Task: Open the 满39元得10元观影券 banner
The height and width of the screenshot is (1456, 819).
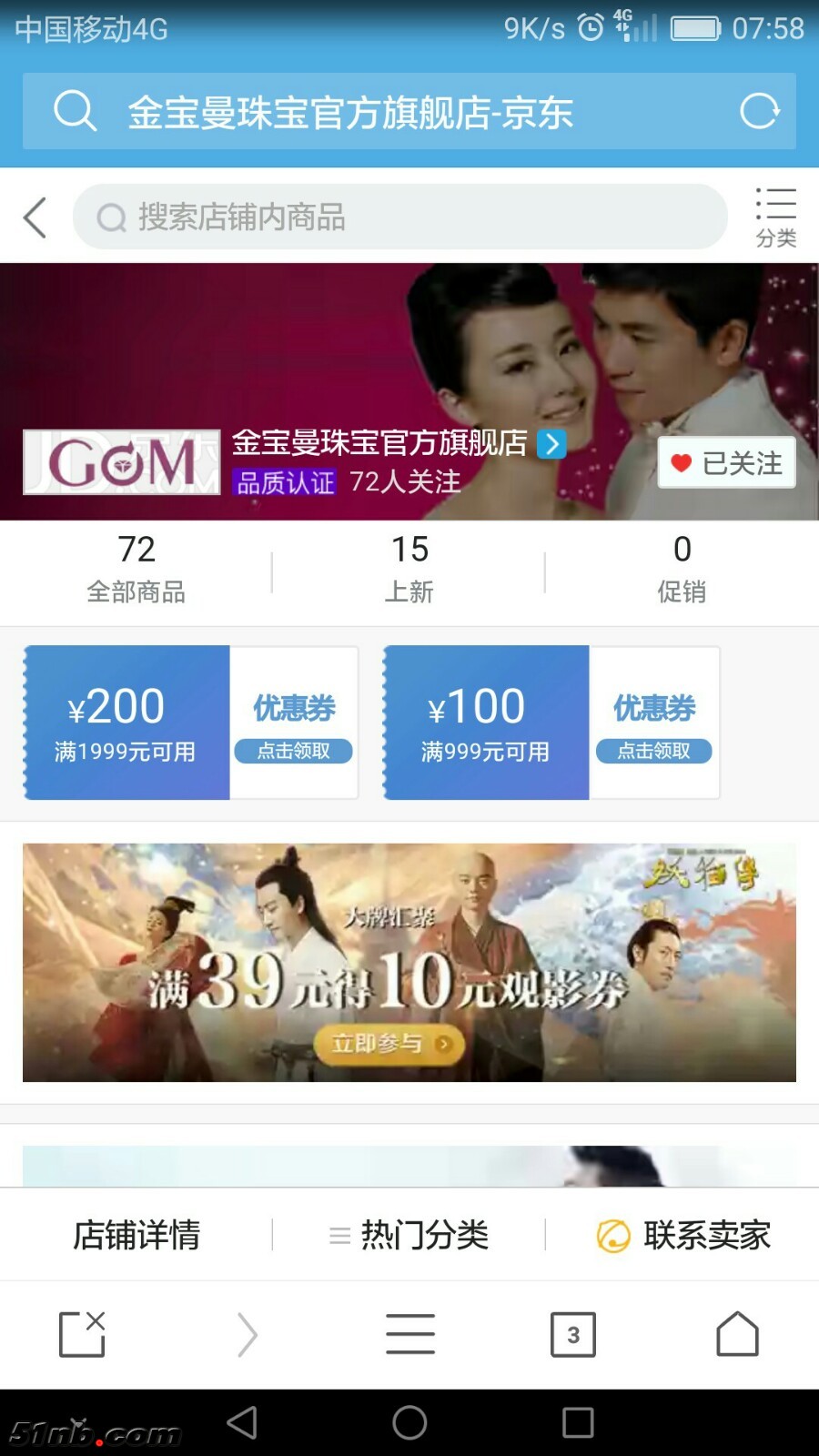Action: pyautogui.click(x=409, y=963)
